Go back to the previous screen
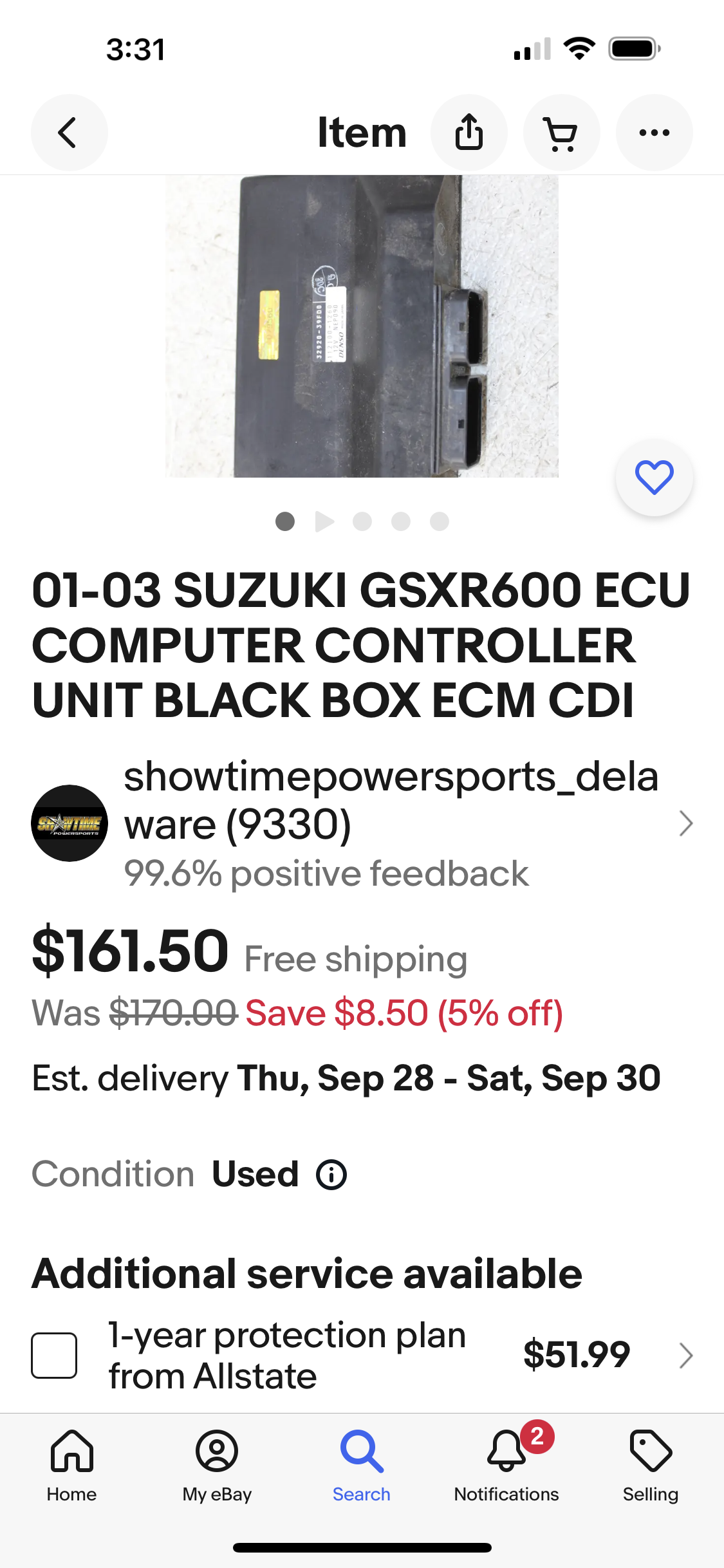The width and height of the screenshot is (724, 1568). [x=69, y=133]
